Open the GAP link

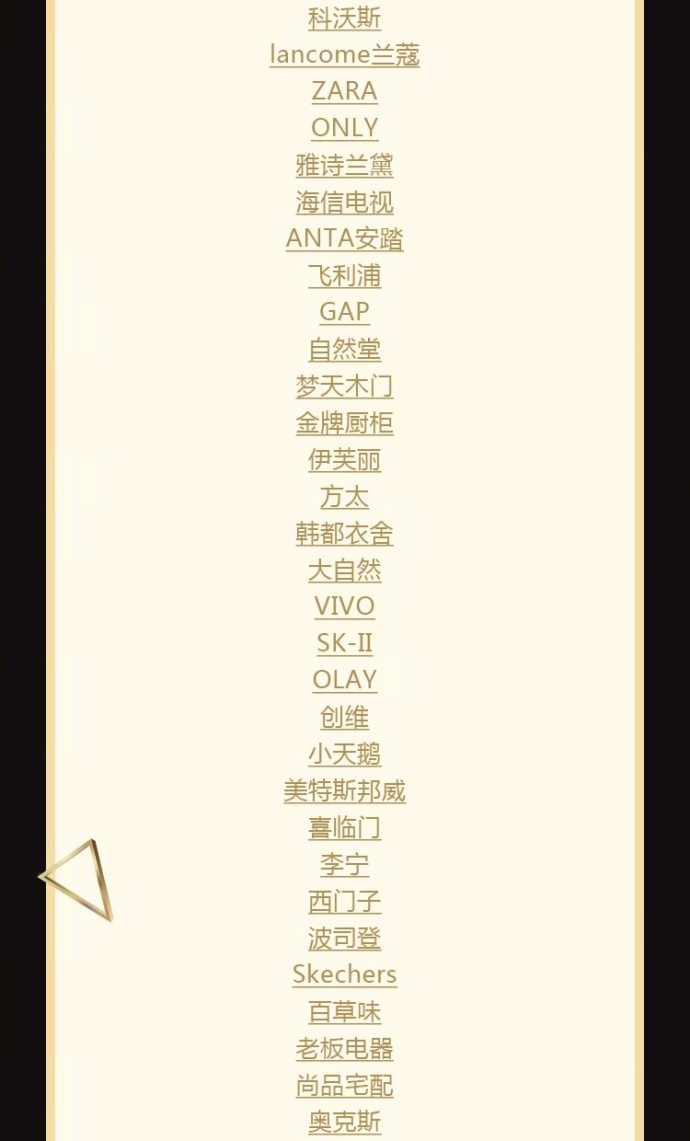pyautogui.click(x=344, y=312)
